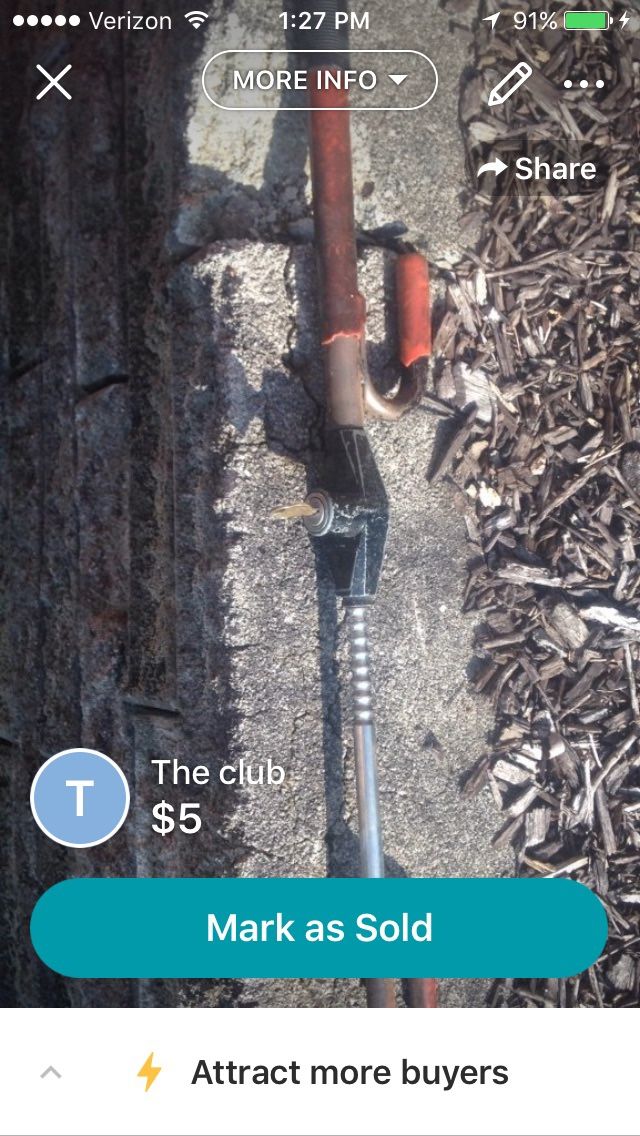Share this listing
The width and height of the screenshot is (640, 1136).
click(x=537, y=169)
